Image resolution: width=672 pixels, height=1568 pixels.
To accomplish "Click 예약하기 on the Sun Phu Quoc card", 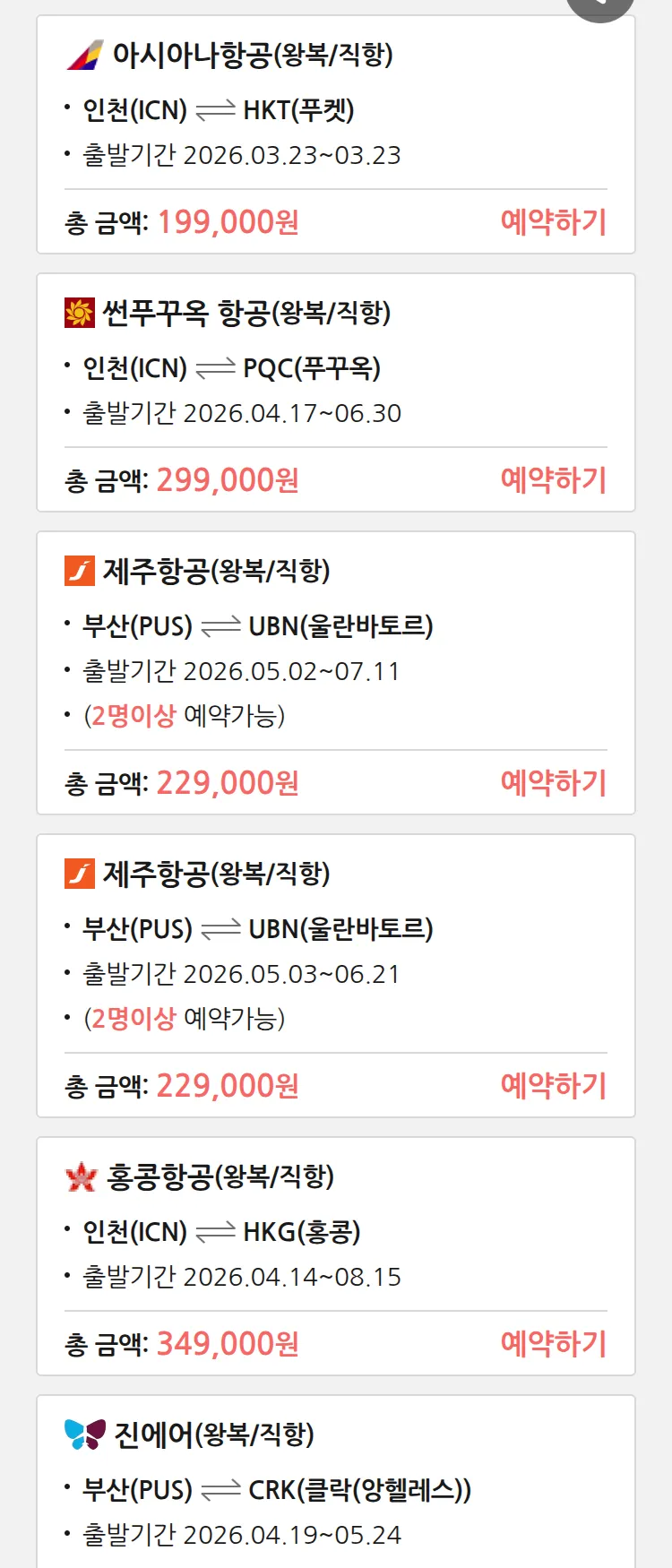I will point(554,480).
